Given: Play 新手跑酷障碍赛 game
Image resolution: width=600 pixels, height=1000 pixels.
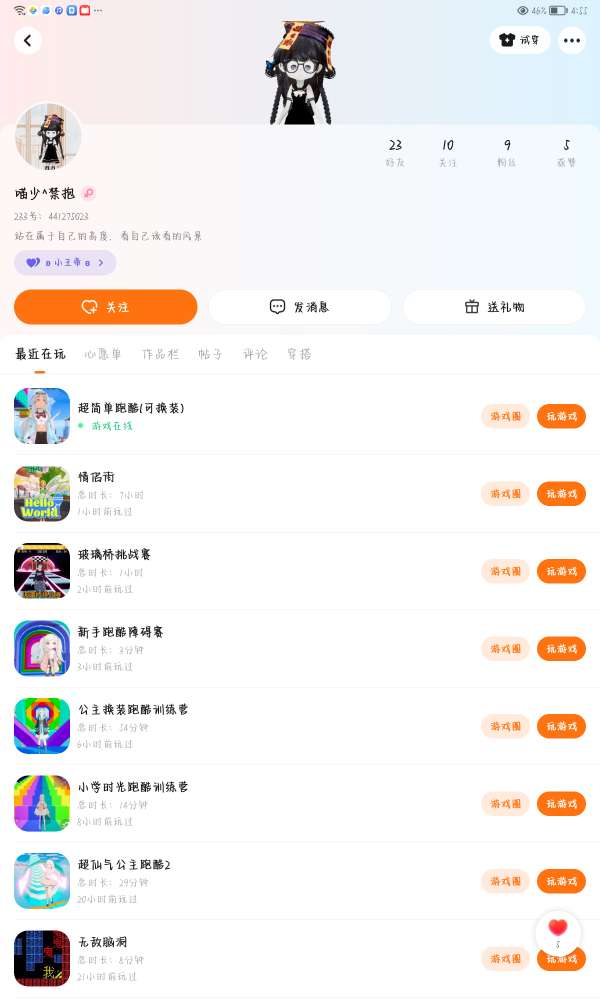Looking at the screenshot, I should 561,649.
